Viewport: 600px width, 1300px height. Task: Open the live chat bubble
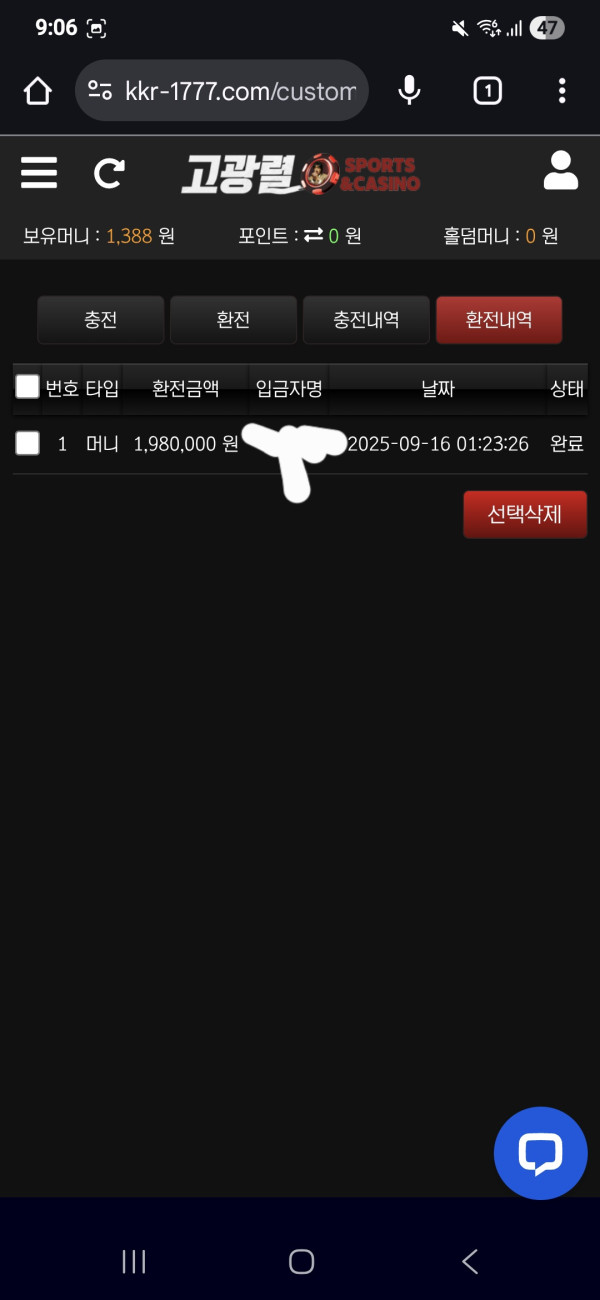(x=540, y=1153)
